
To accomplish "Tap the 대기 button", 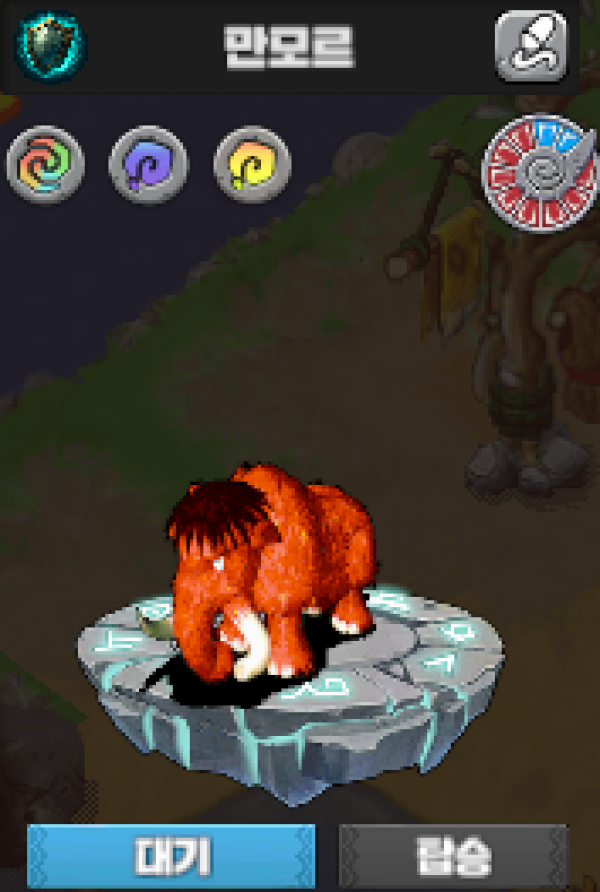I will pos(170,856).
